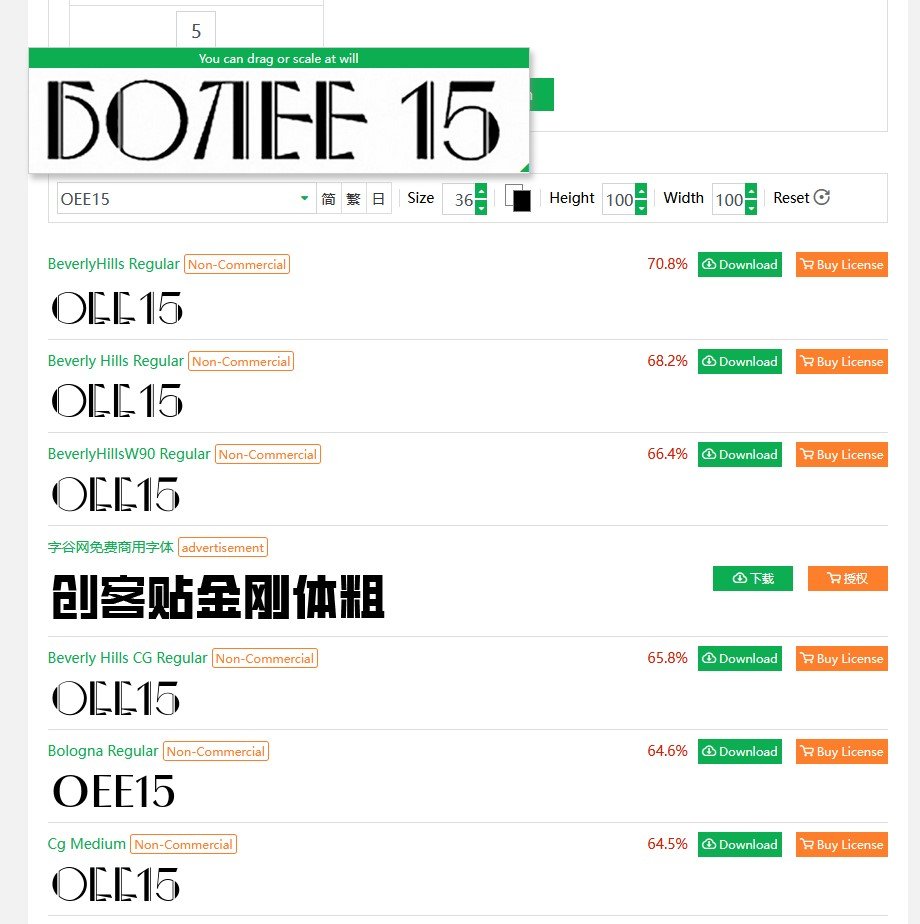
Task: Open the Cg Medium font link
Action: point(87,844)
